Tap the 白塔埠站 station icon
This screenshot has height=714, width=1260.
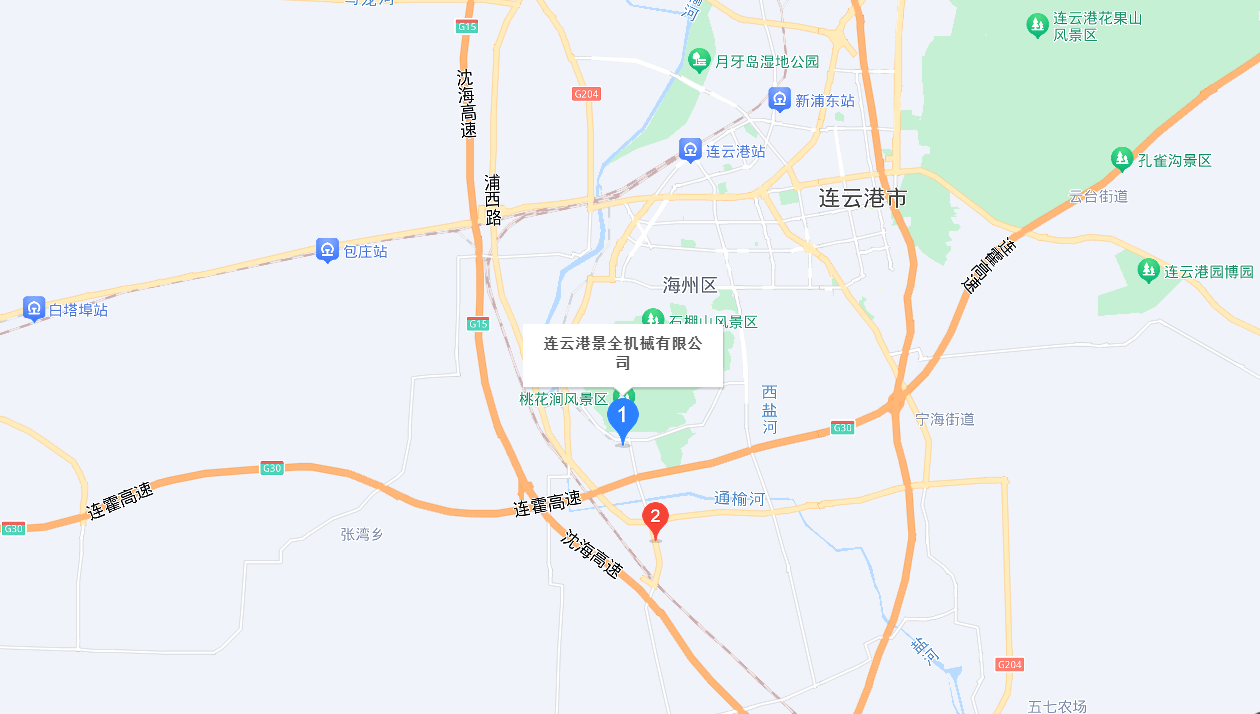35,308
